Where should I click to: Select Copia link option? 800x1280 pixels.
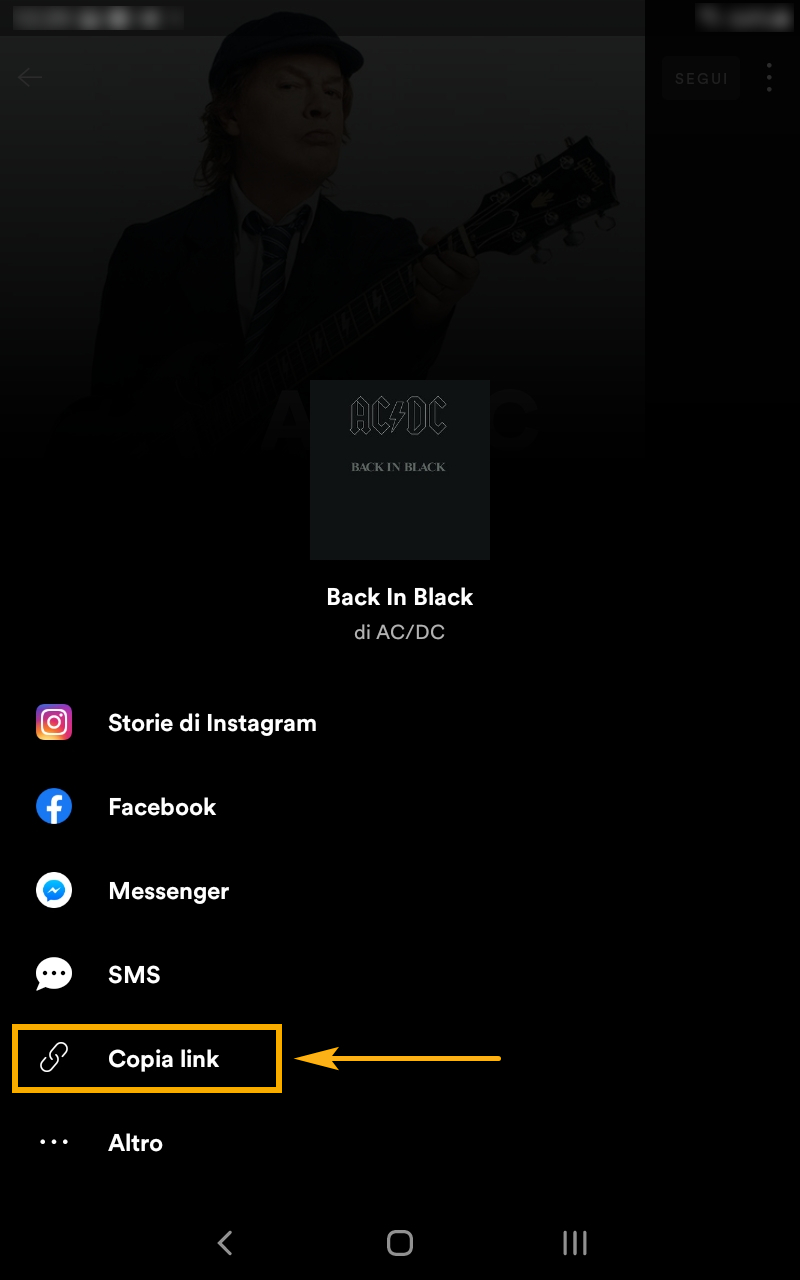(400, 1059)
